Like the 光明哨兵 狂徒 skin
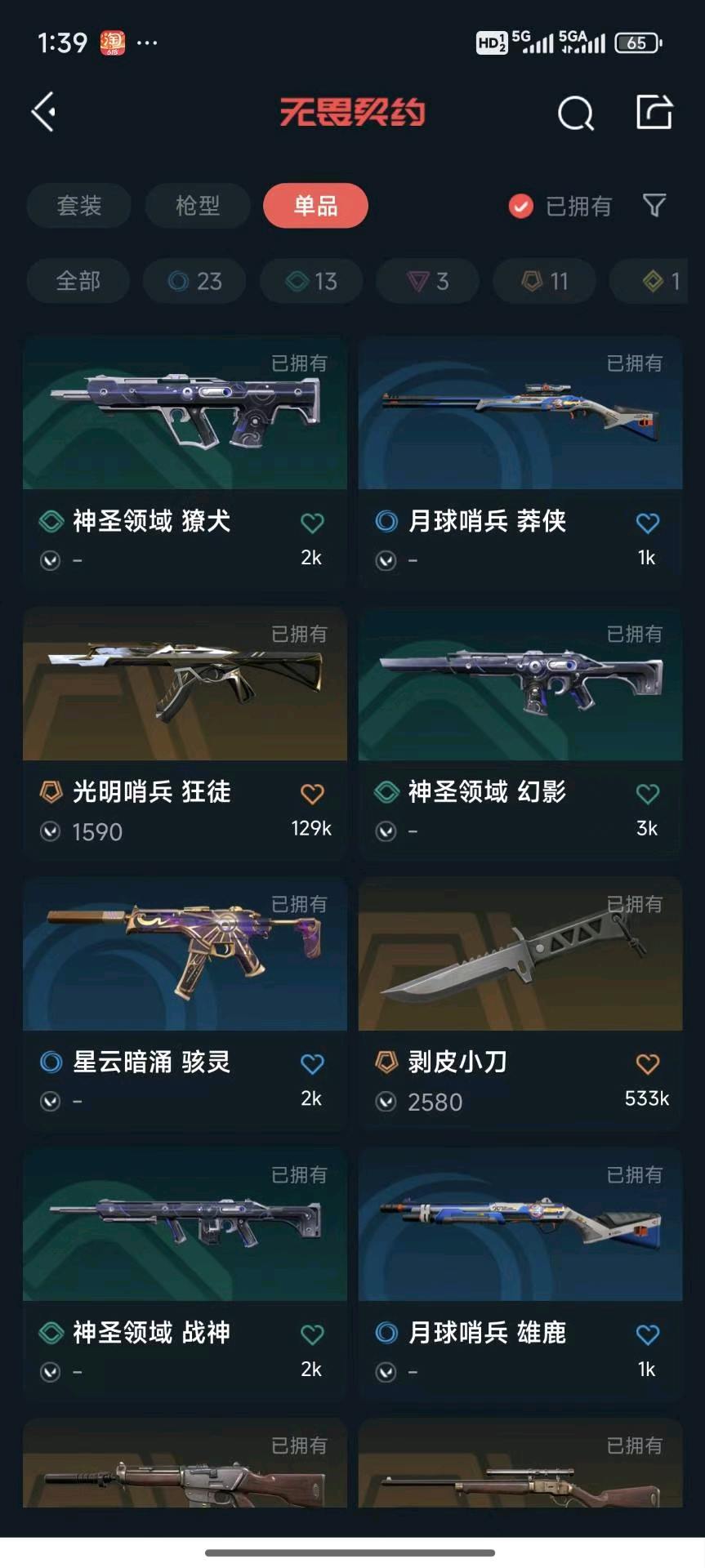Viewport: 705px width, 1568px height. coord(312,793)
